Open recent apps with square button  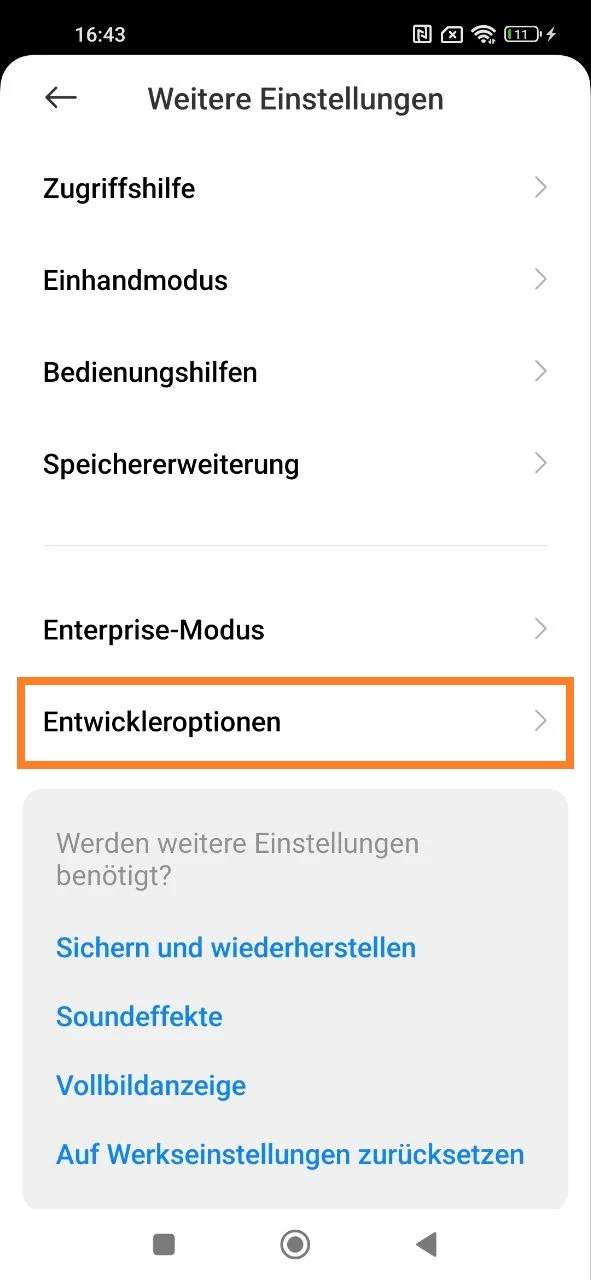[x=164, y=1244]
